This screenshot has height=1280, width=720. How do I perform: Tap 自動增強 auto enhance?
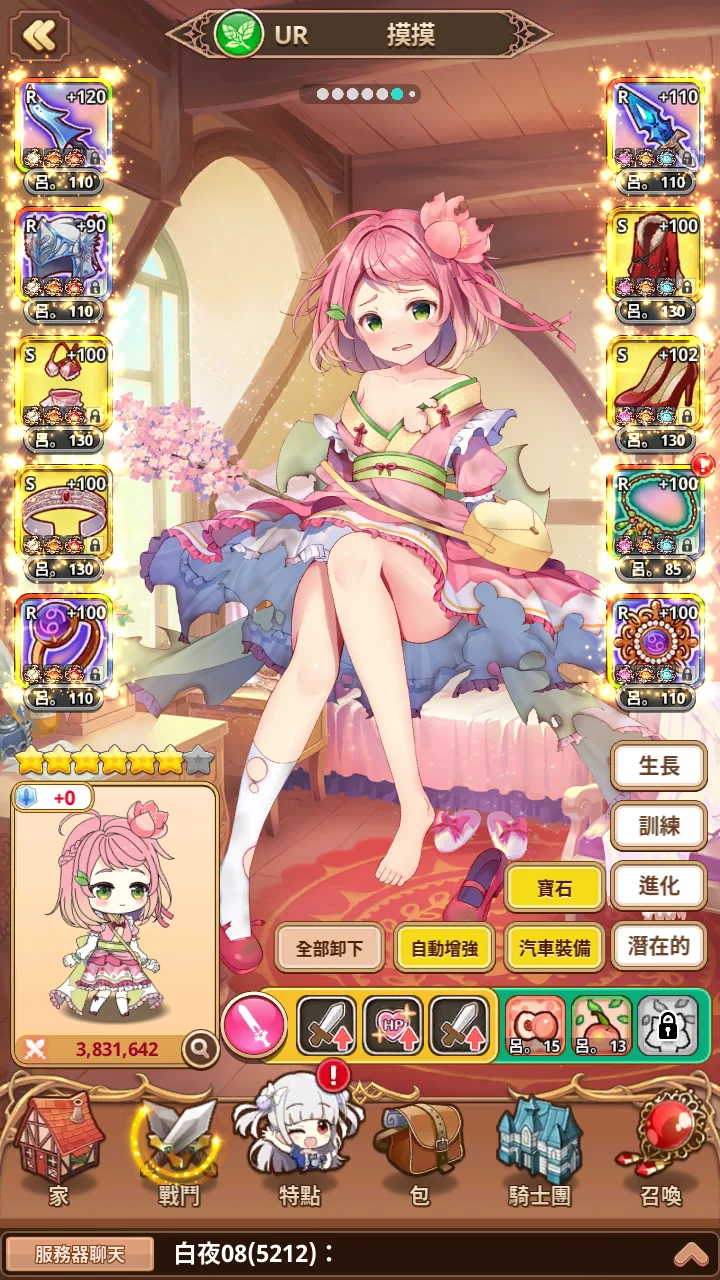pyautogui.click(x=443, y=948)
